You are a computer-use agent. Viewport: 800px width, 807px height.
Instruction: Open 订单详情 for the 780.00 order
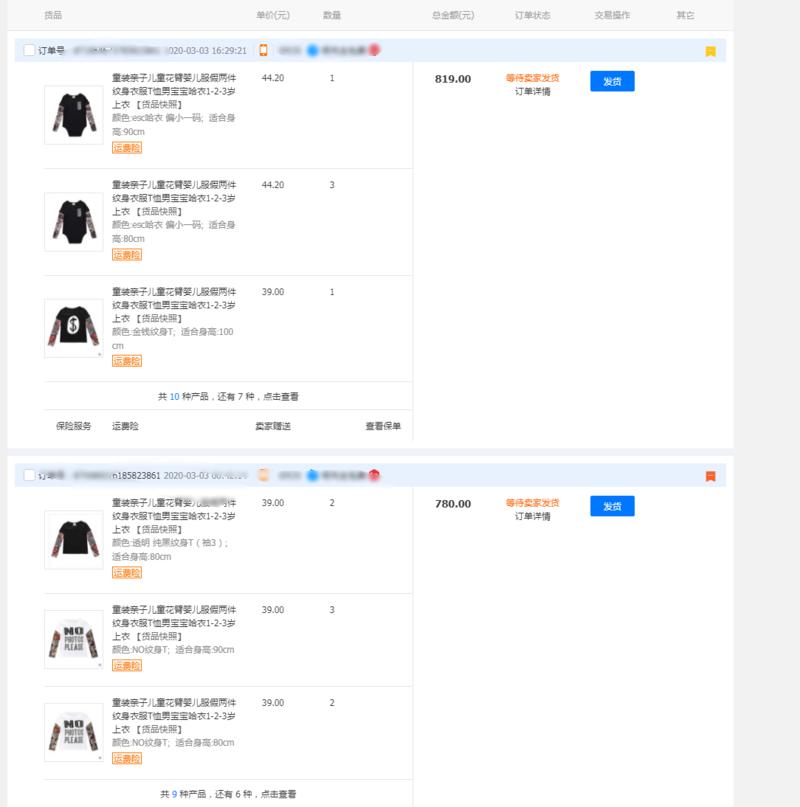(x=532, y=517)
